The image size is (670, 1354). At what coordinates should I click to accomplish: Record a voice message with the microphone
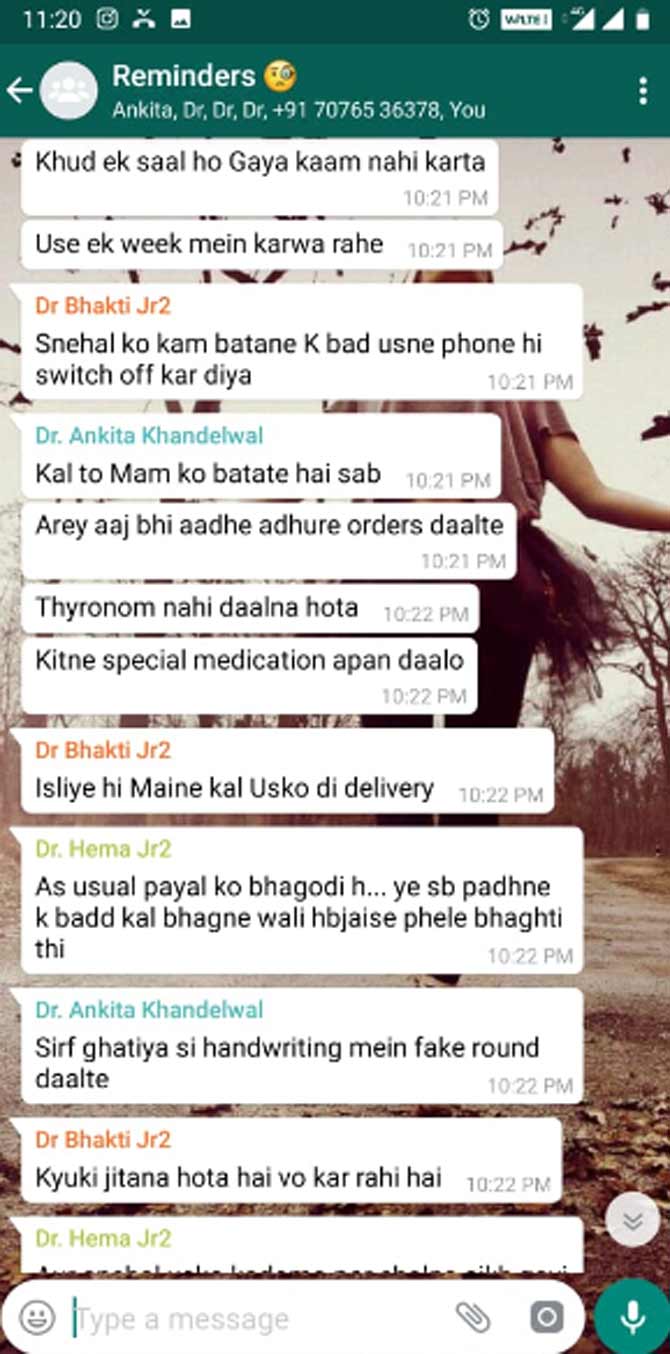point(632,1318)
